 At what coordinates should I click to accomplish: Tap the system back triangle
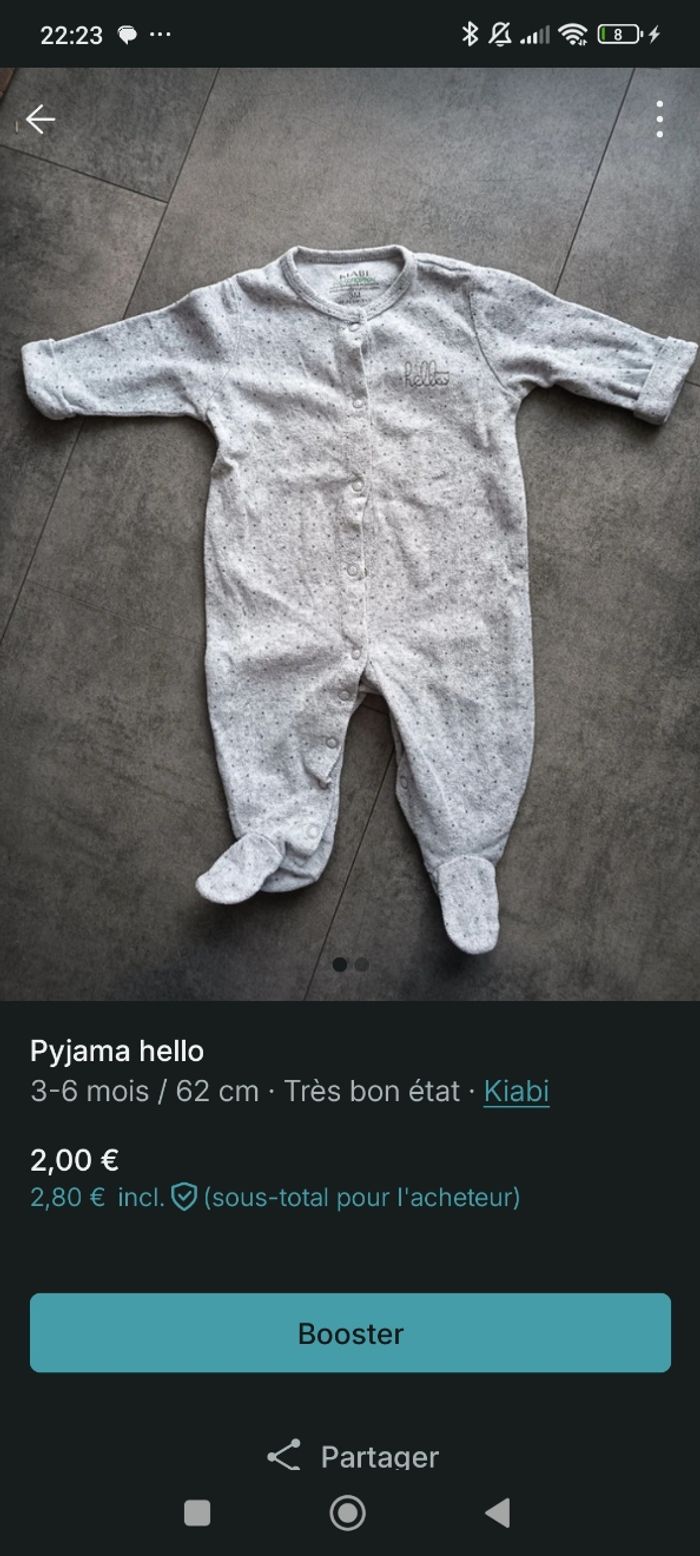[x=497, y=1513]
